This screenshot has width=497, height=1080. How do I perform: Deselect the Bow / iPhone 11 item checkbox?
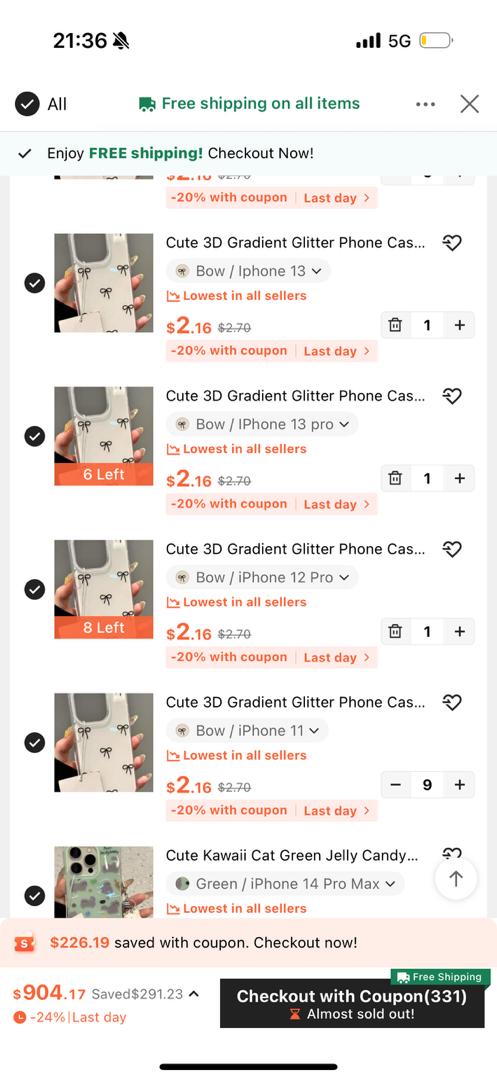pyautogui.click(x=34, y=742)
